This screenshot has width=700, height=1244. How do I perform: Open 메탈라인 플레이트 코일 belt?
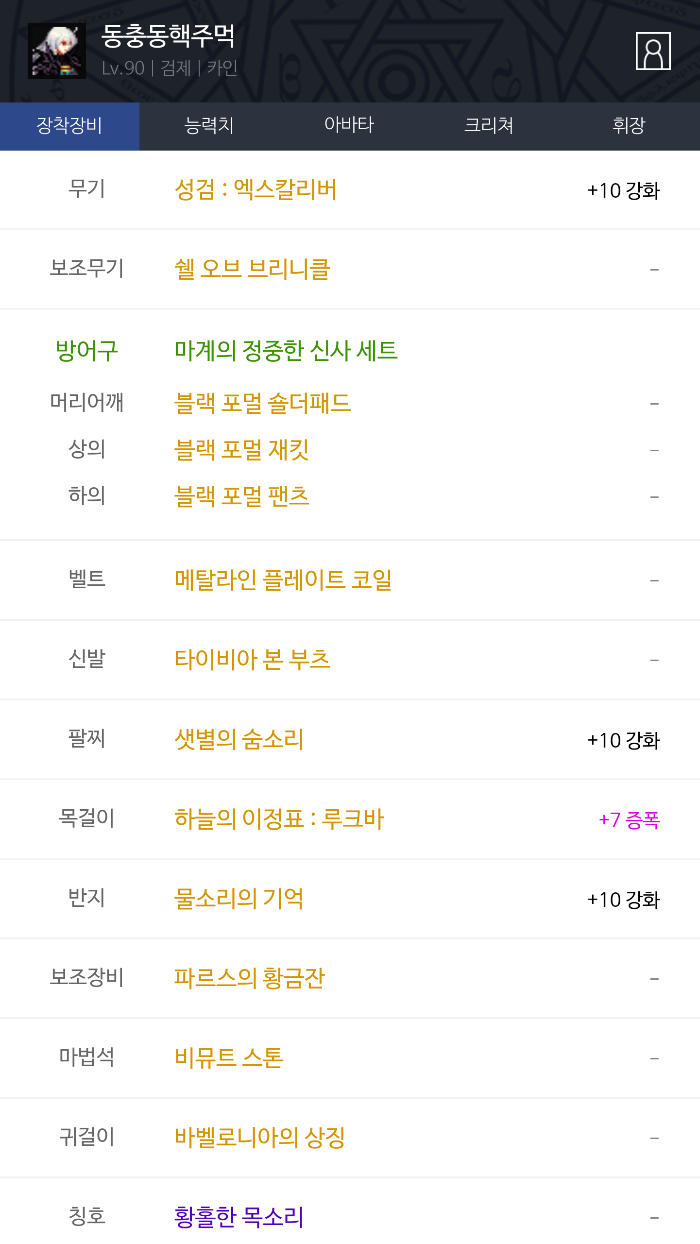click(x=283, y=580)
